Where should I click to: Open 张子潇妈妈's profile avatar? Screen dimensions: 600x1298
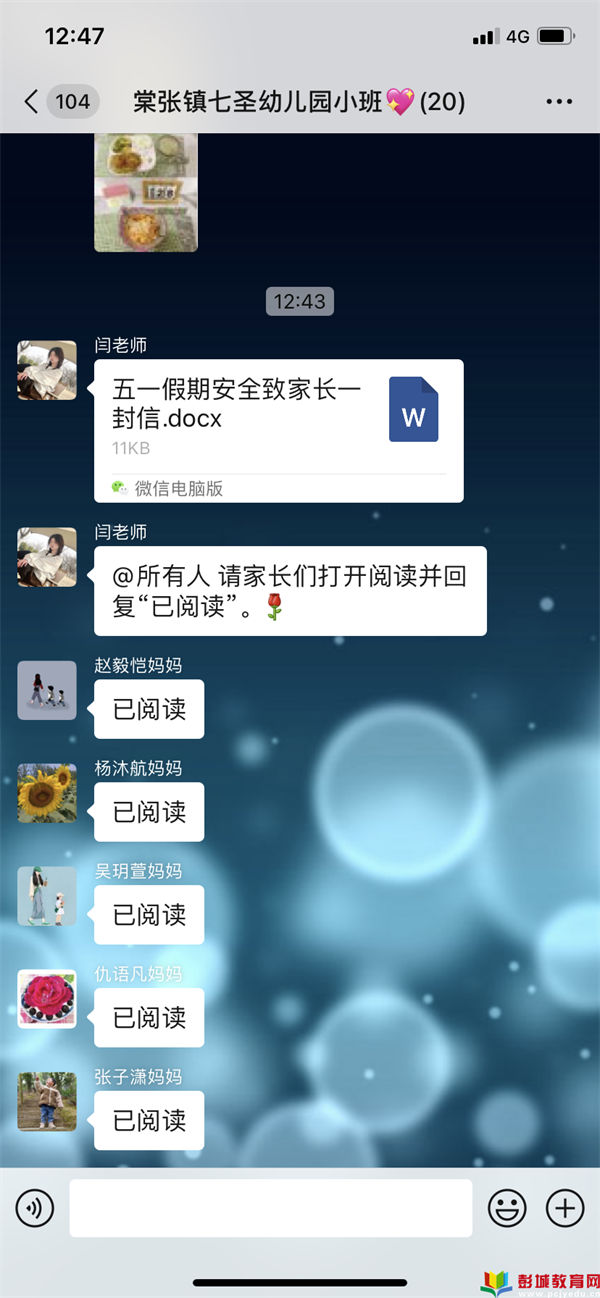47,1101
